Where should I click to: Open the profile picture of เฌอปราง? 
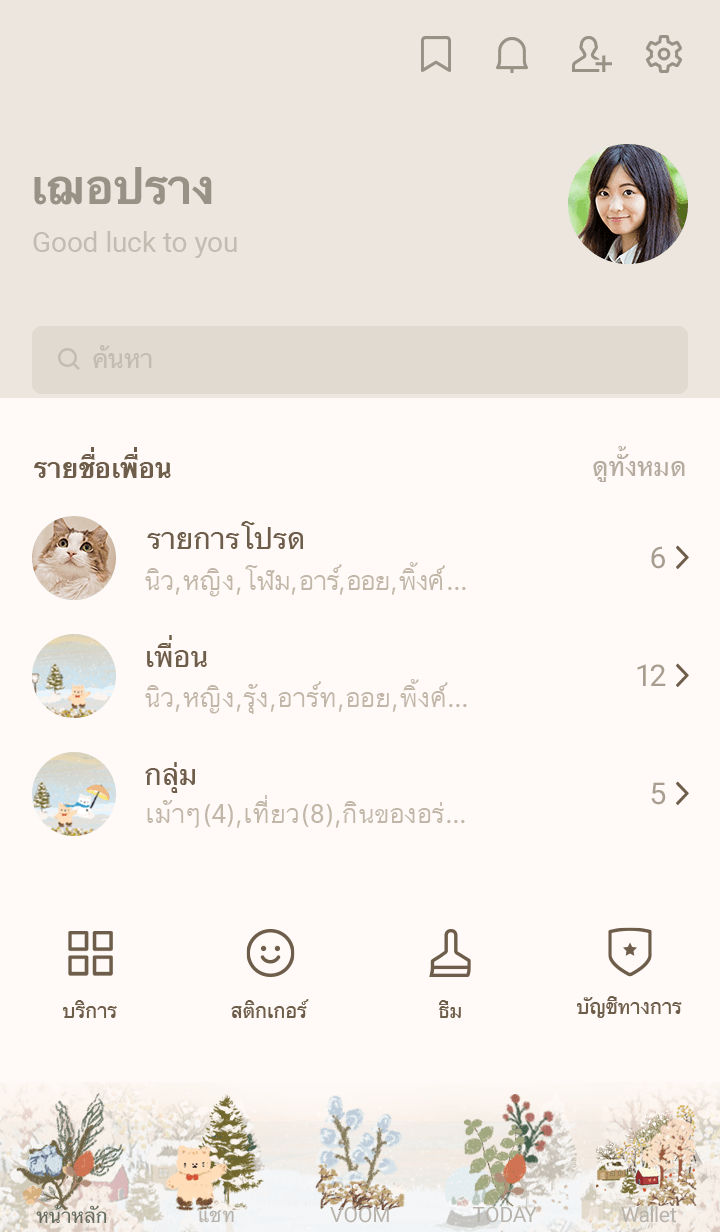[x=628, y=204]
